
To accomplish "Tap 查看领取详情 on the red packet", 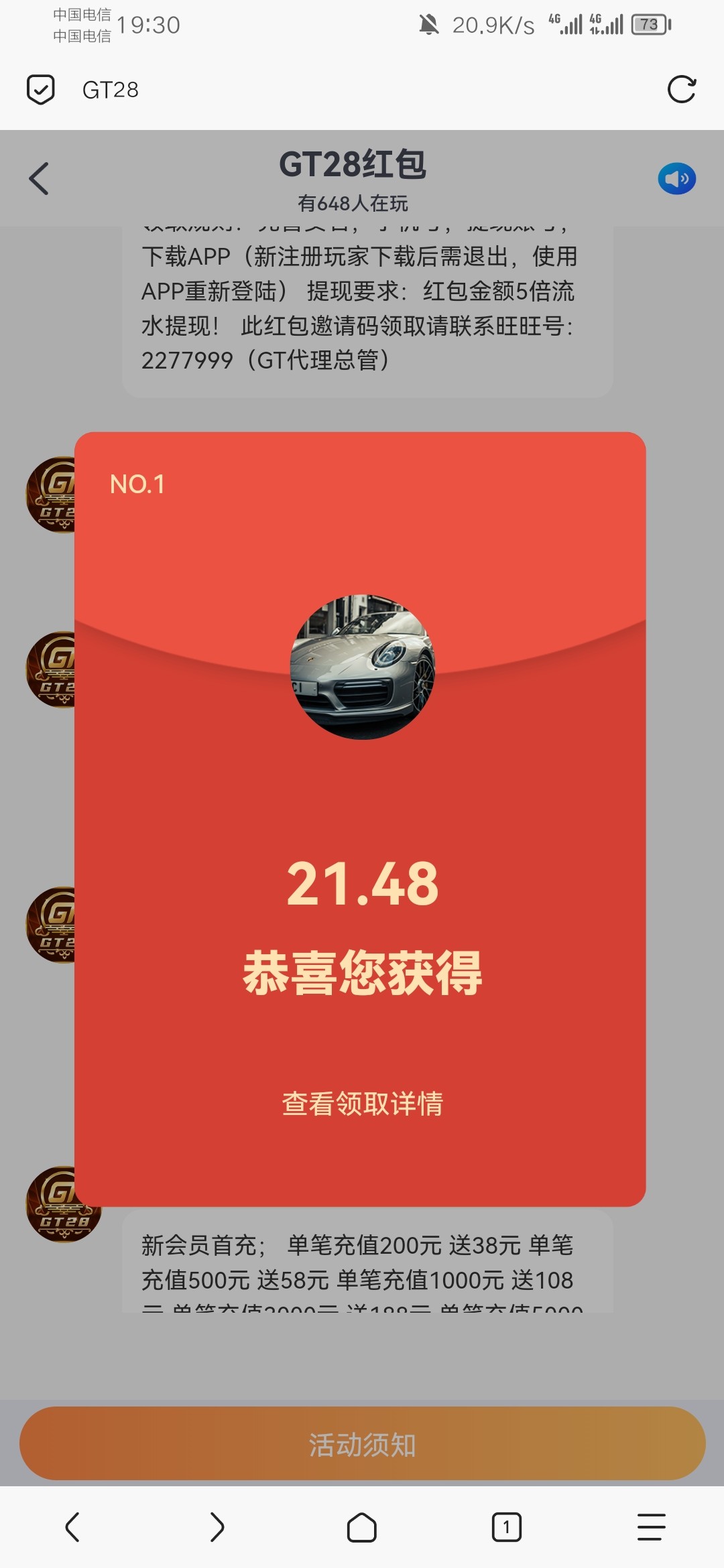I will pos(362,1104).
